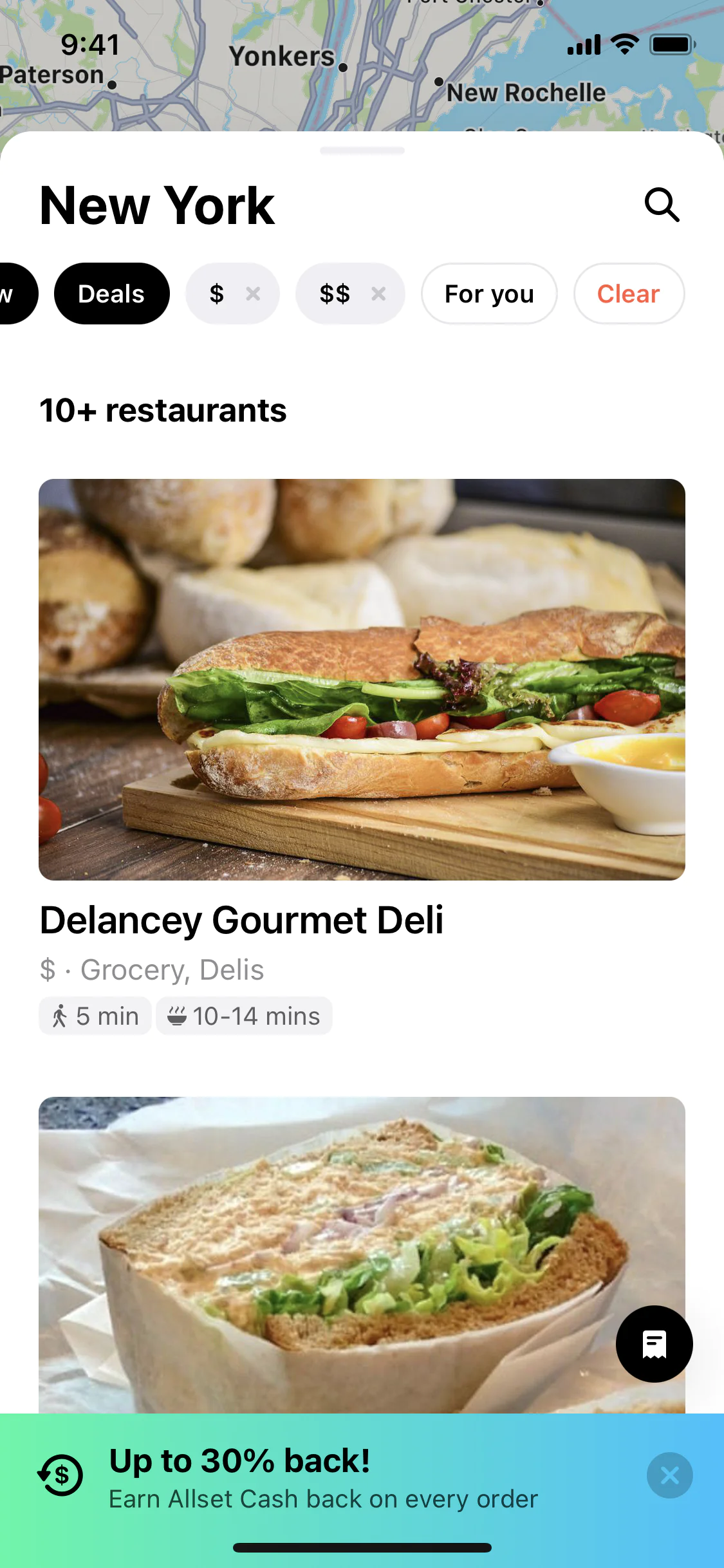Toggle the Deals filter chip
This screenshot has width=724, height=1568.
point(111,294)
